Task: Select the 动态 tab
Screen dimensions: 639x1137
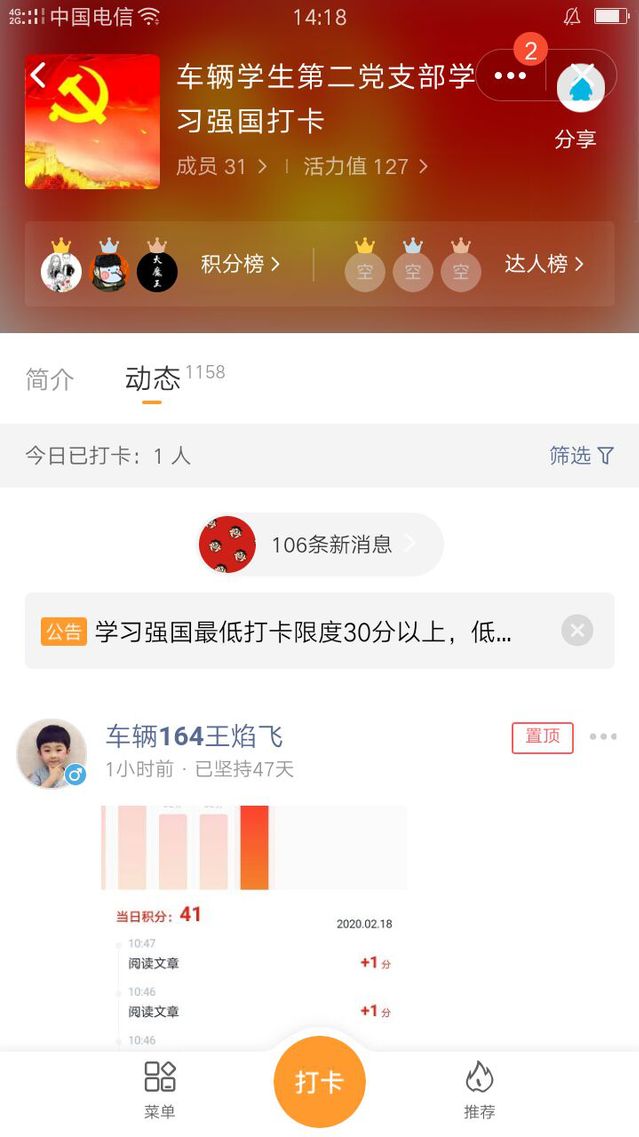Action: (x=152, y=379)
